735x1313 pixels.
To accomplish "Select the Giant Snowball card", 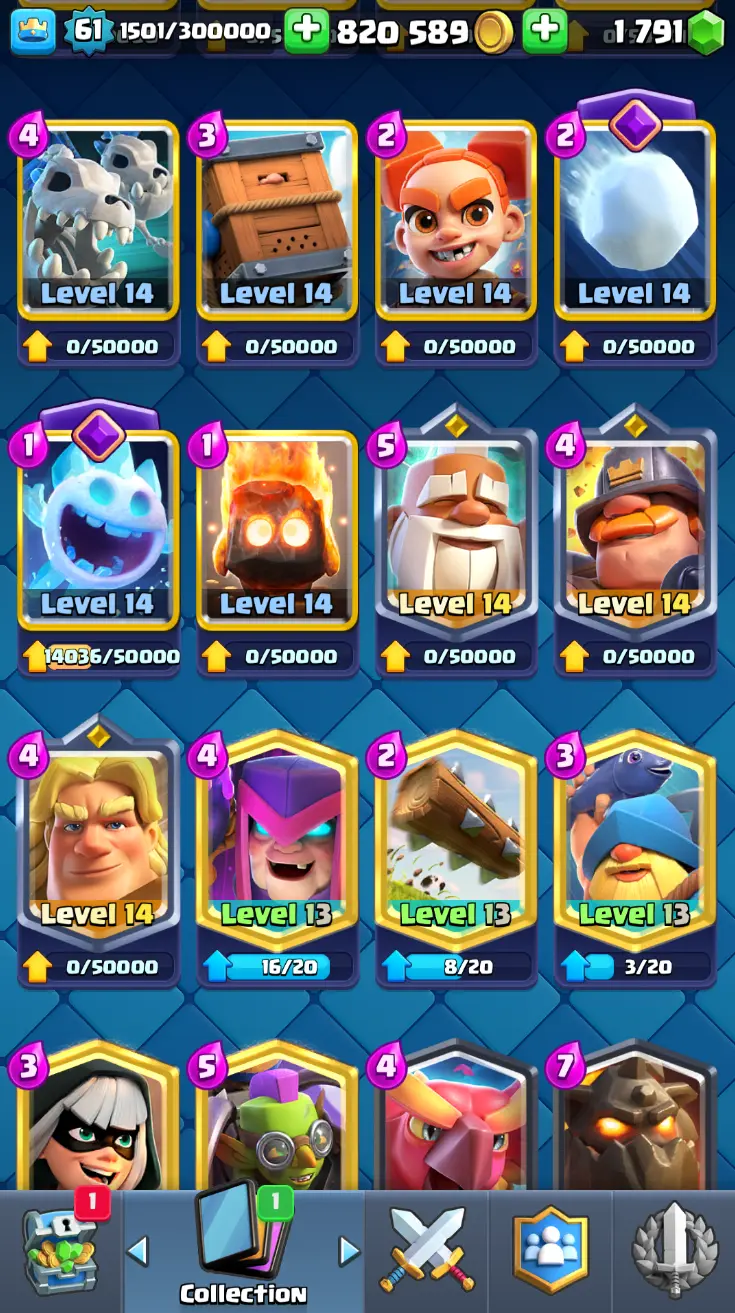I will 634,220.
